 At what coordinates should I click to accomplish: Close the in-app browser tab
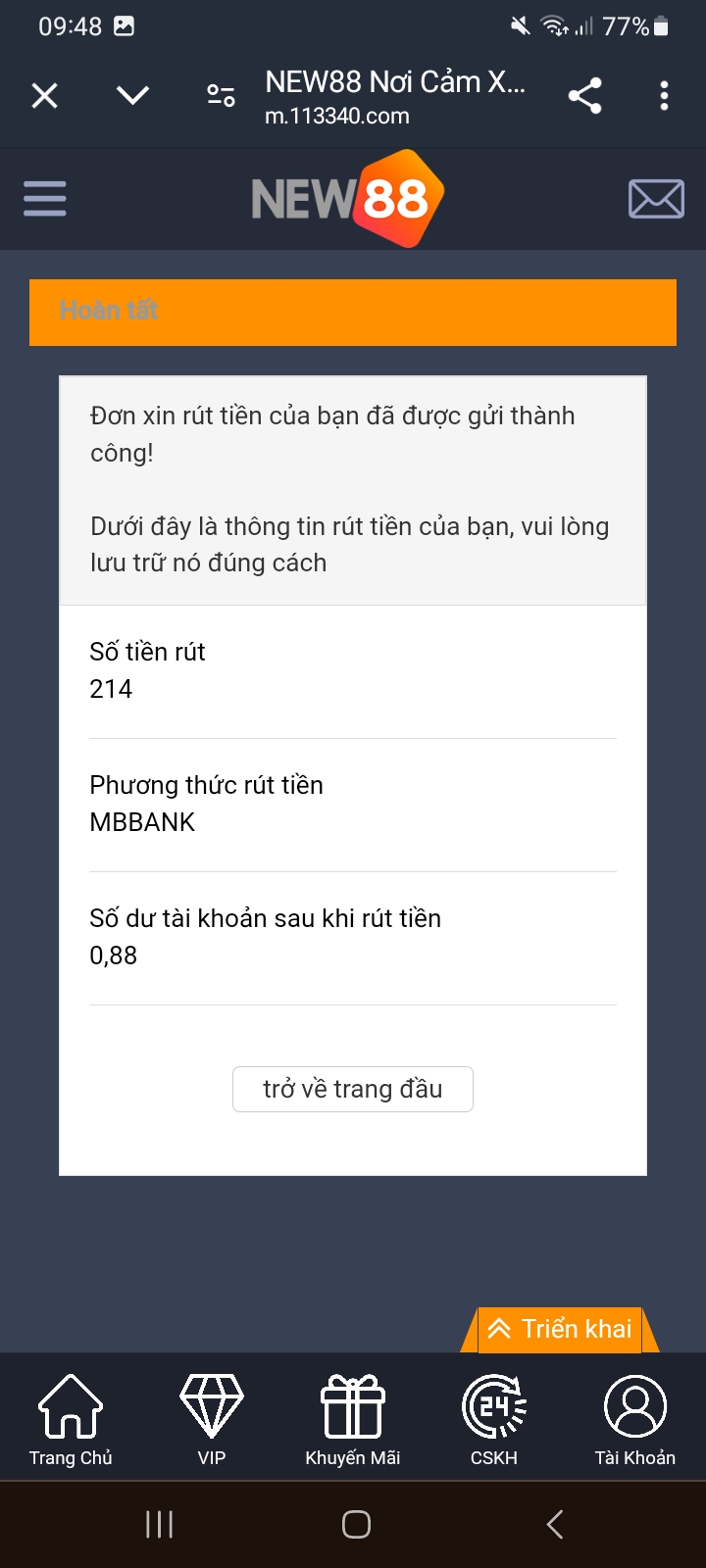[45, 96]
